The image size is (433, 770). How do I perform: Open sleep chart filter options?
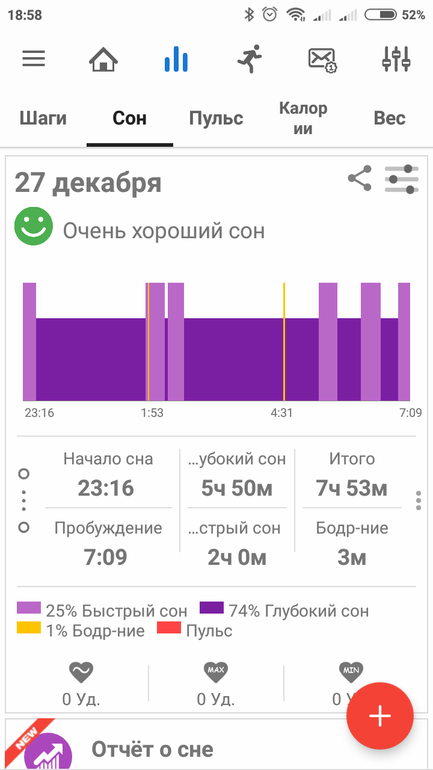coord(402,179)
